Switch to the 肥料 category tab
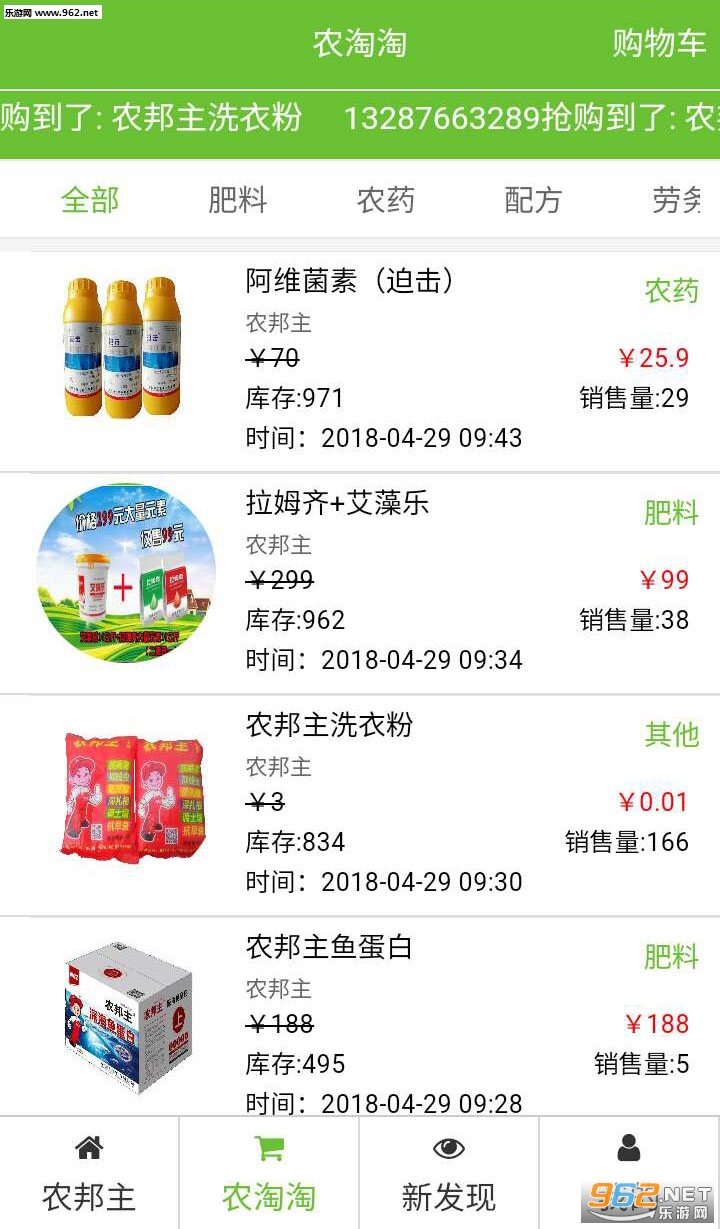 tap(238, 200)
